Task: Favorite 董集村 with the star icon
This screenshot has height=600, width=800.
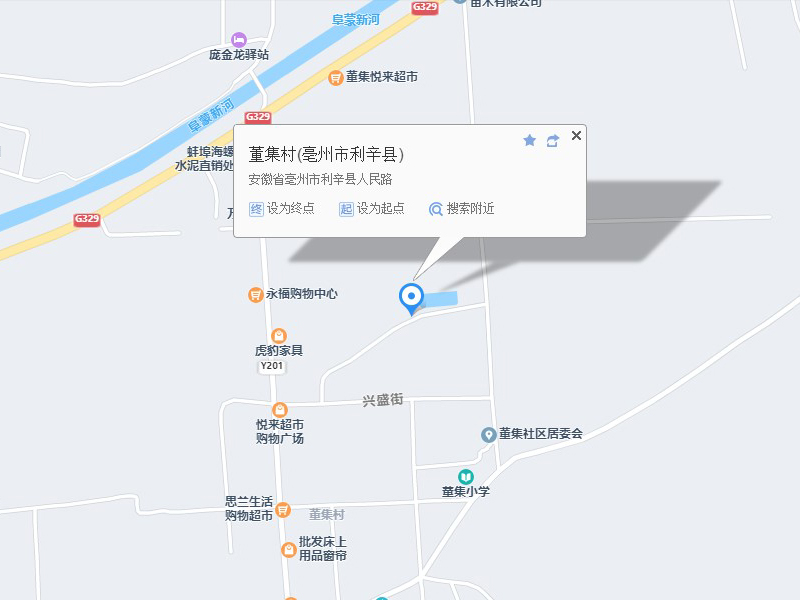Action: [530, 141]
